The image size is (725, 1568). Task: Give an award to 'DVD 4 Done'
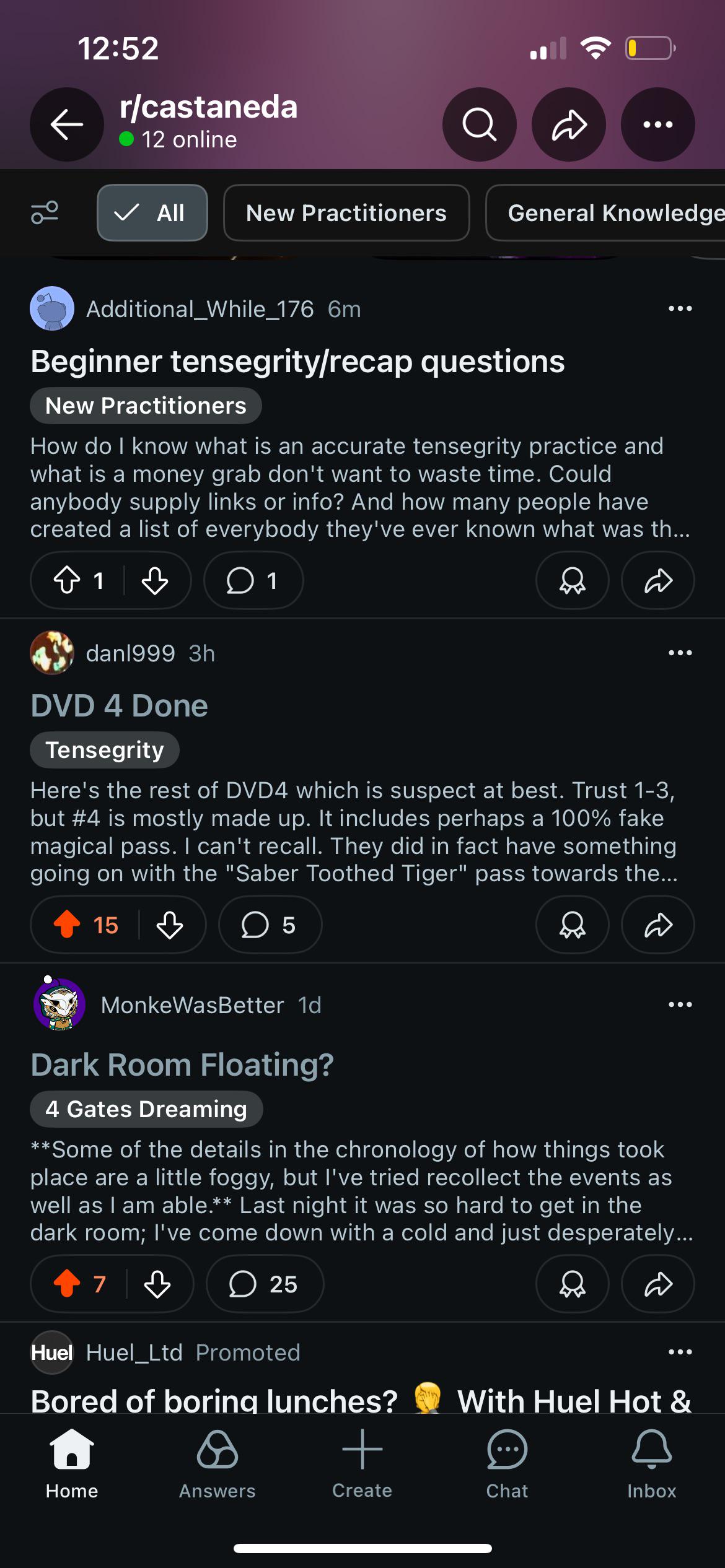(572, 925)
